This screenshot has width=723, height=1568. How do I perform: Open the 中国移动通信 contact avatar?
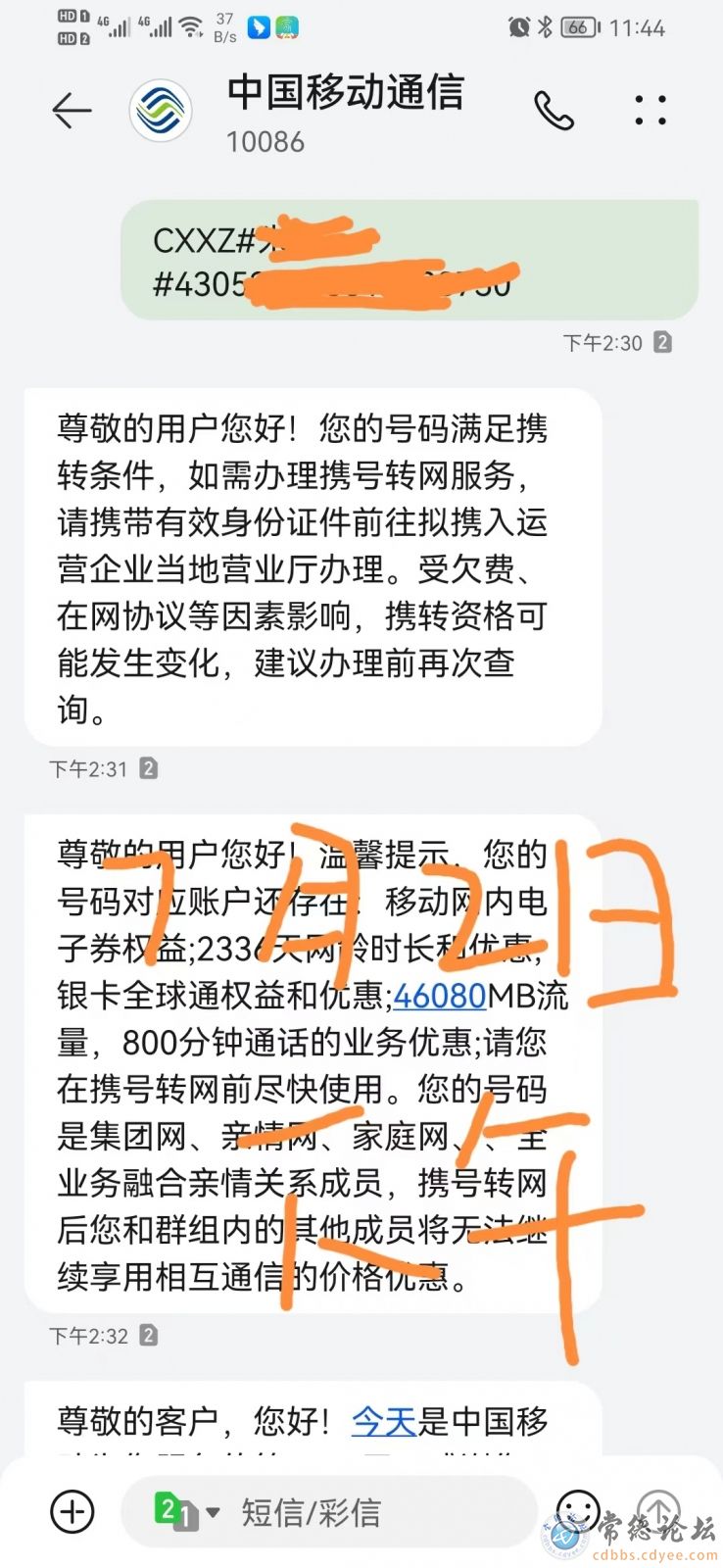161,111
